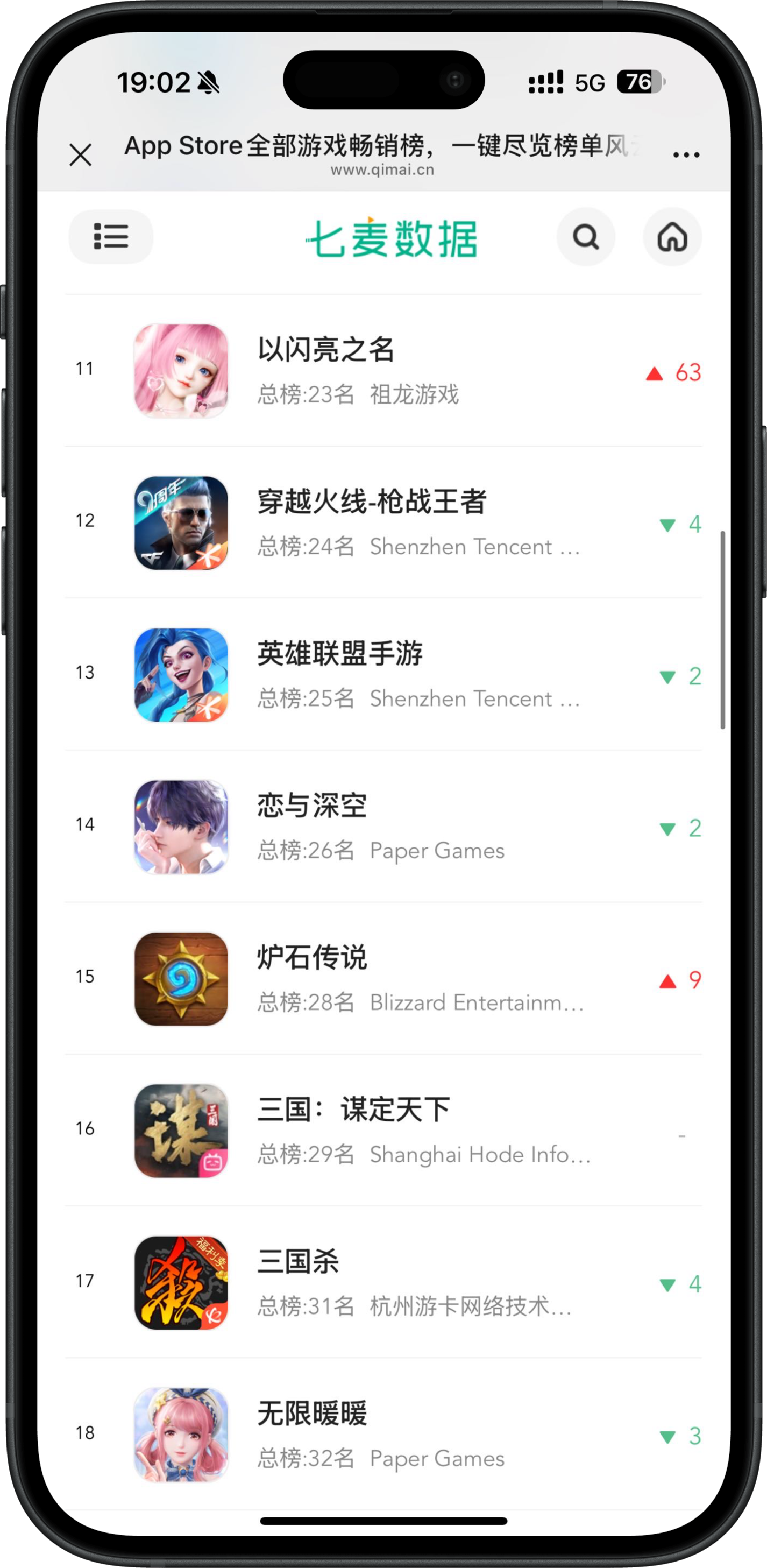Open 炉石传说 ranked 15th
Image resolution: width=767 pixels, height=1568 pixels.
coord(383,979)
